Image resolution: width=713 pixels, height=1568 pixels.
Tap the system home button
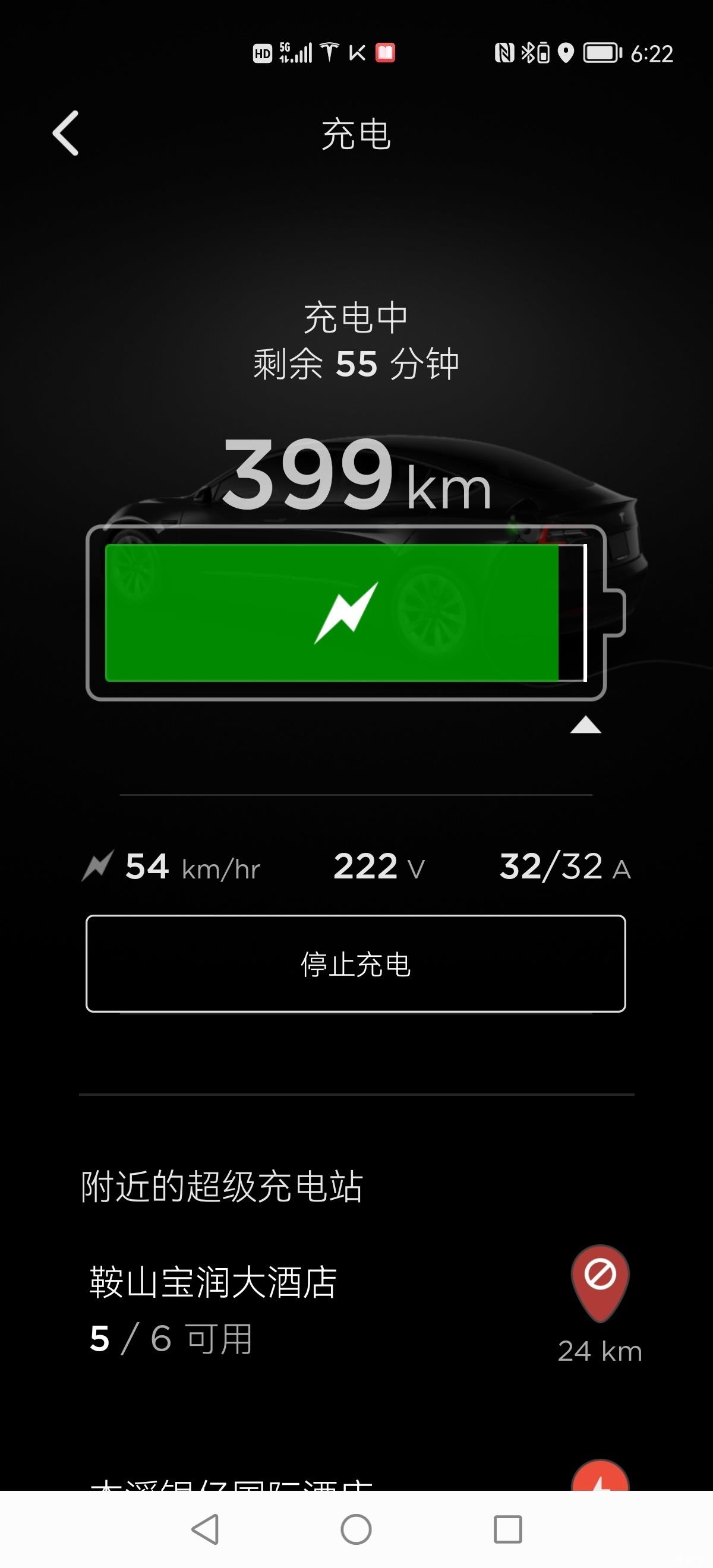(x=355, y=1529)
